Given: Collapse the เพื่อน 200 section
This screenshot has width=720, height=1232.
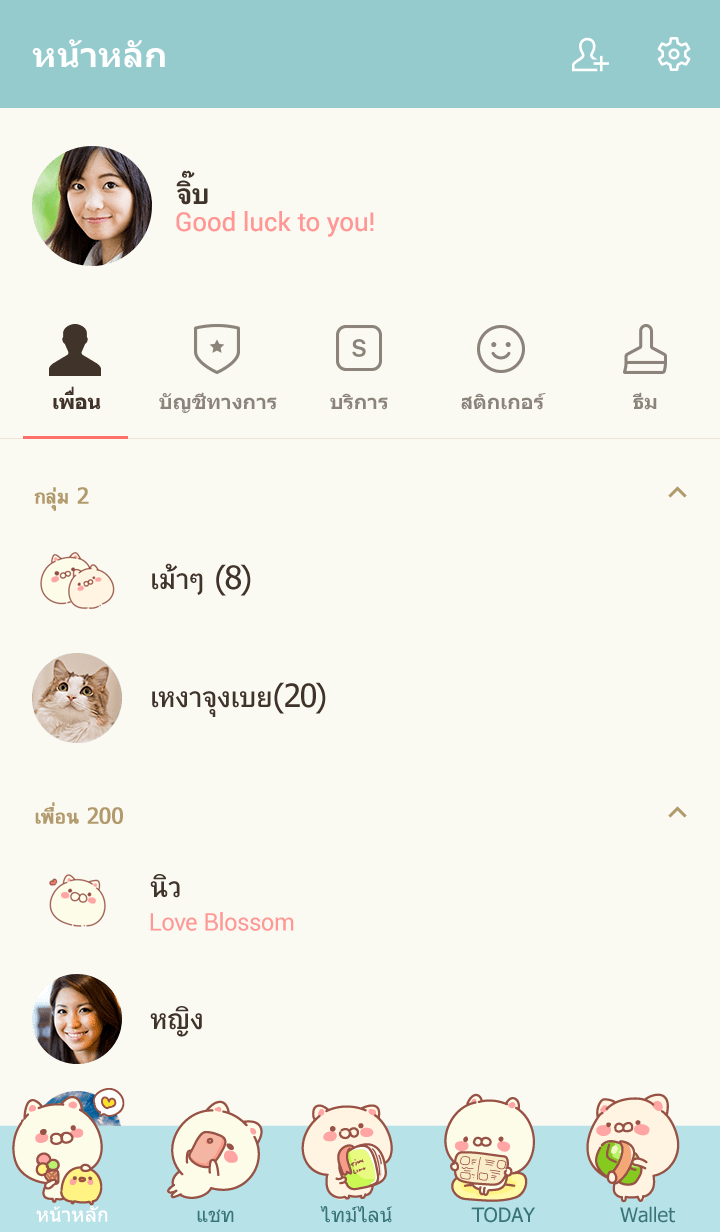Looking at the screenshot, I should coord(677,812).
